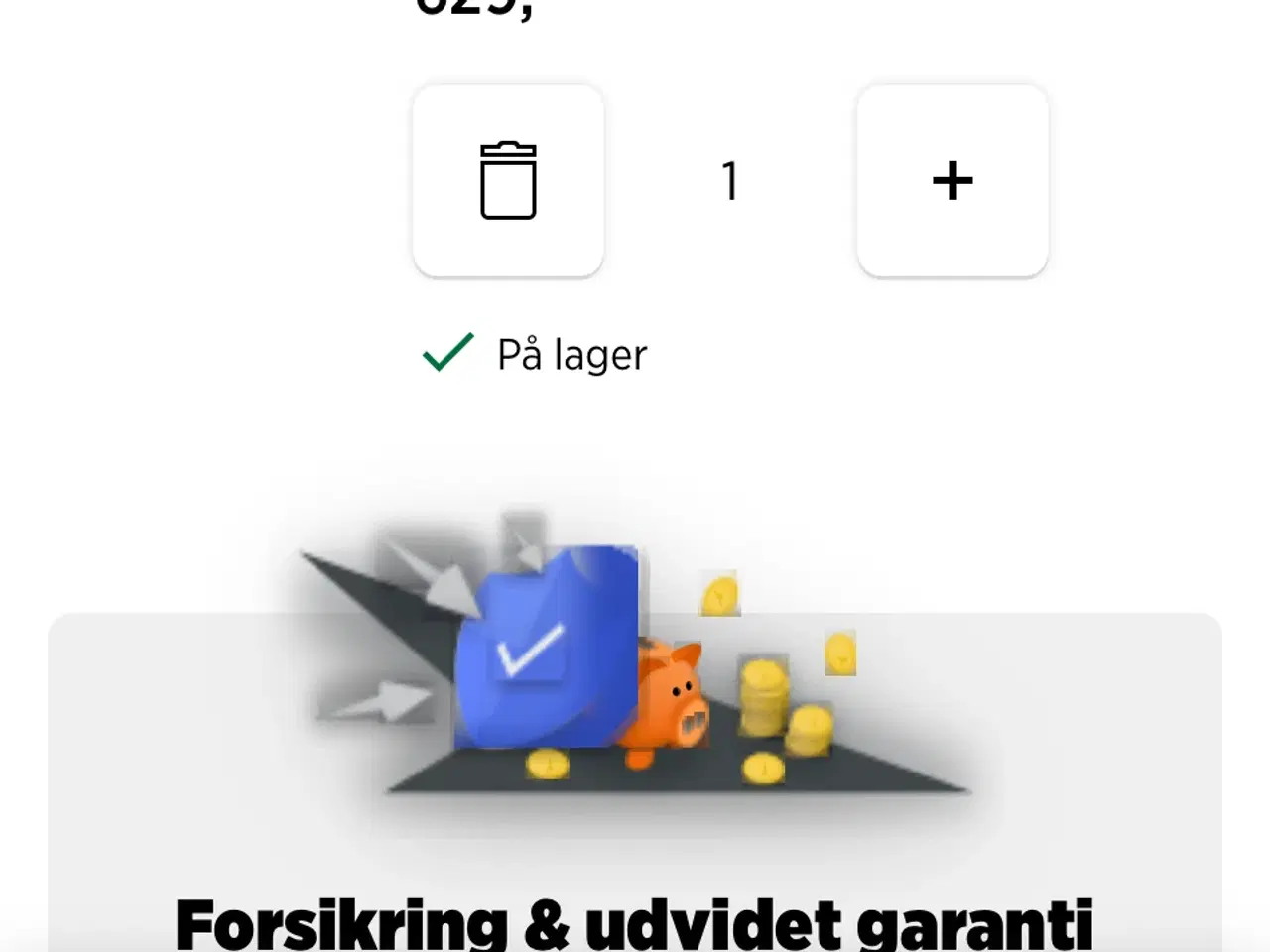
Task: Remove the item with the trash button
Action: pyautogui.click(x=508, y=180)
